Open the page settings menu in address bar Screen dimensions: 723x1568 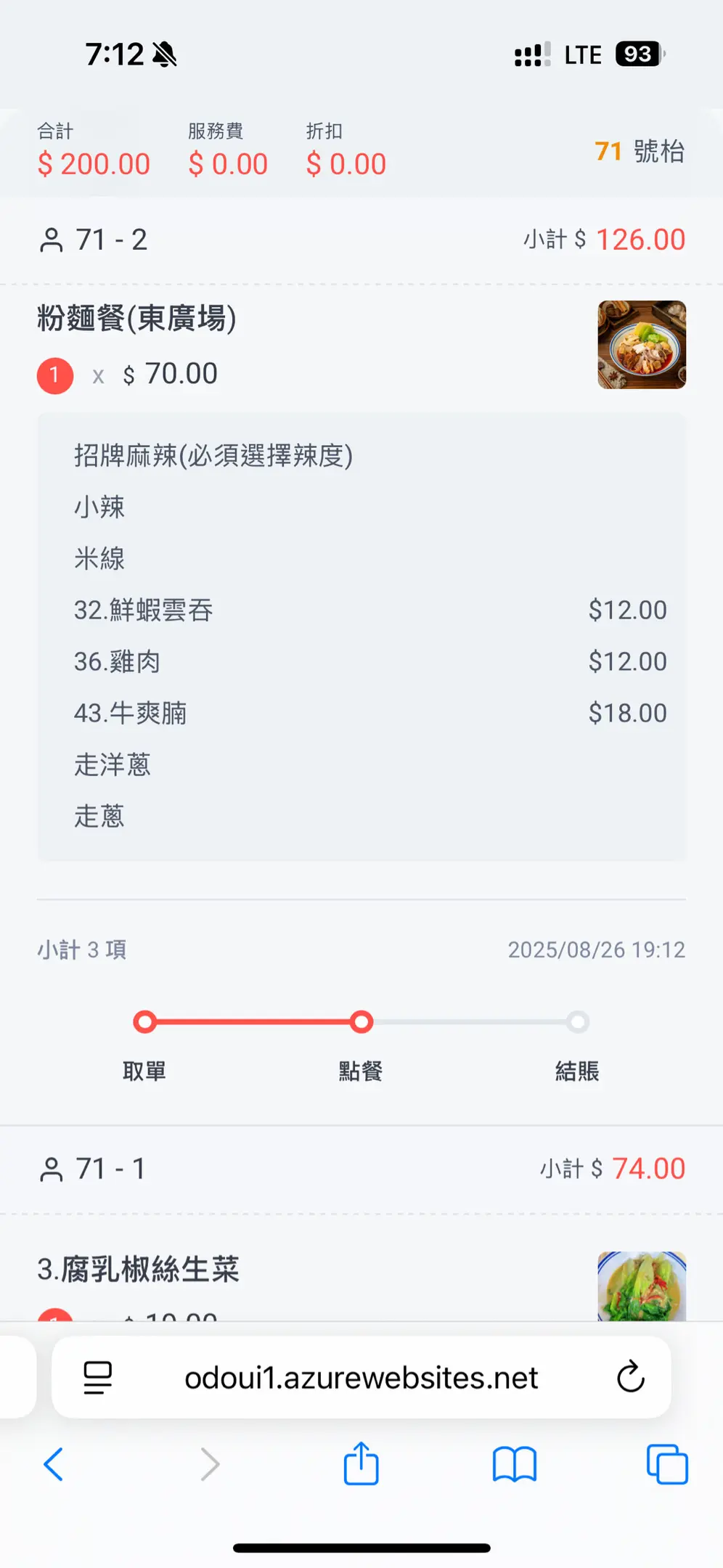pos(98,1377)
